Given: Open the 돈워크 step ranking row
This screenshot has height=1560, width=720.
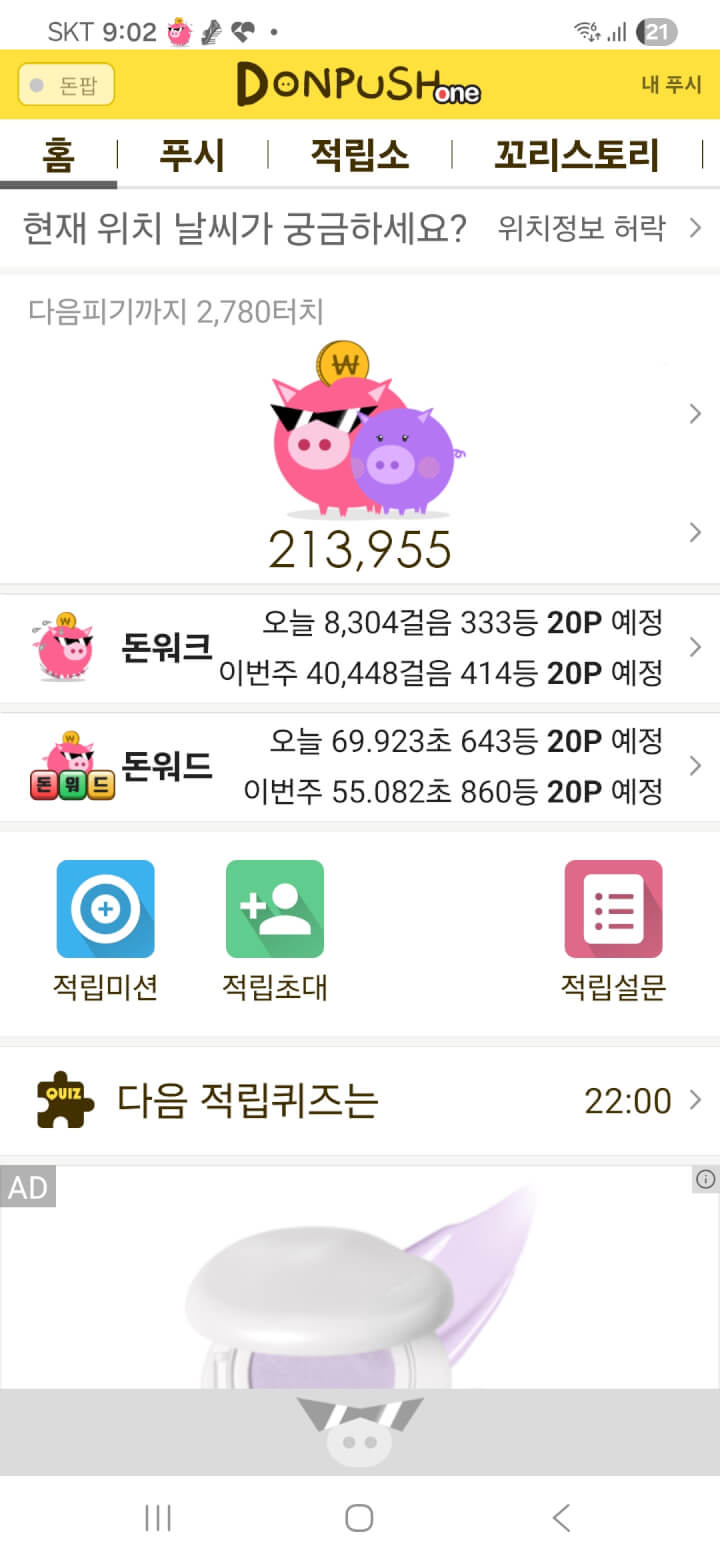Looking at the screenshot, I should click(x=360, y=648).
